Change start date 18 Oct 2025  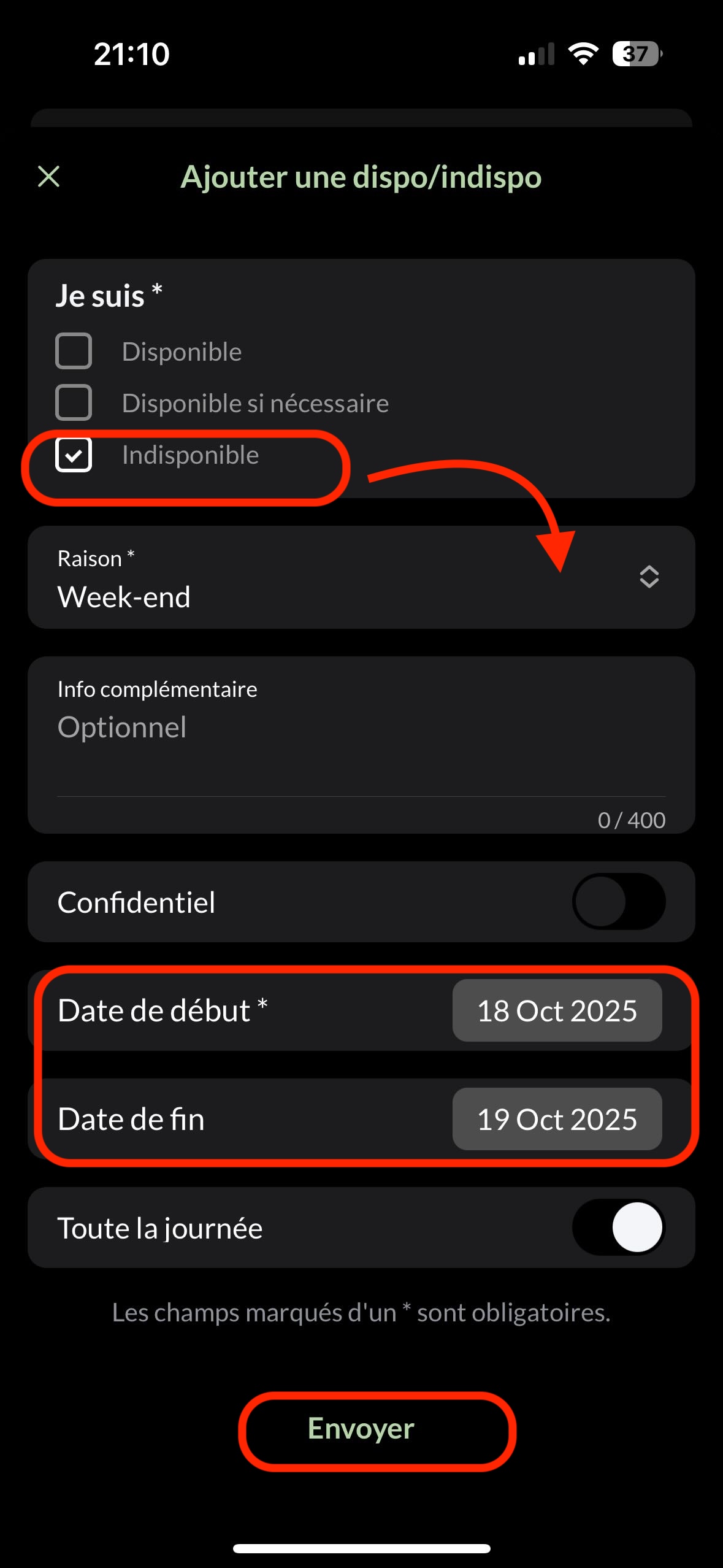click(x=557, y=1010)
